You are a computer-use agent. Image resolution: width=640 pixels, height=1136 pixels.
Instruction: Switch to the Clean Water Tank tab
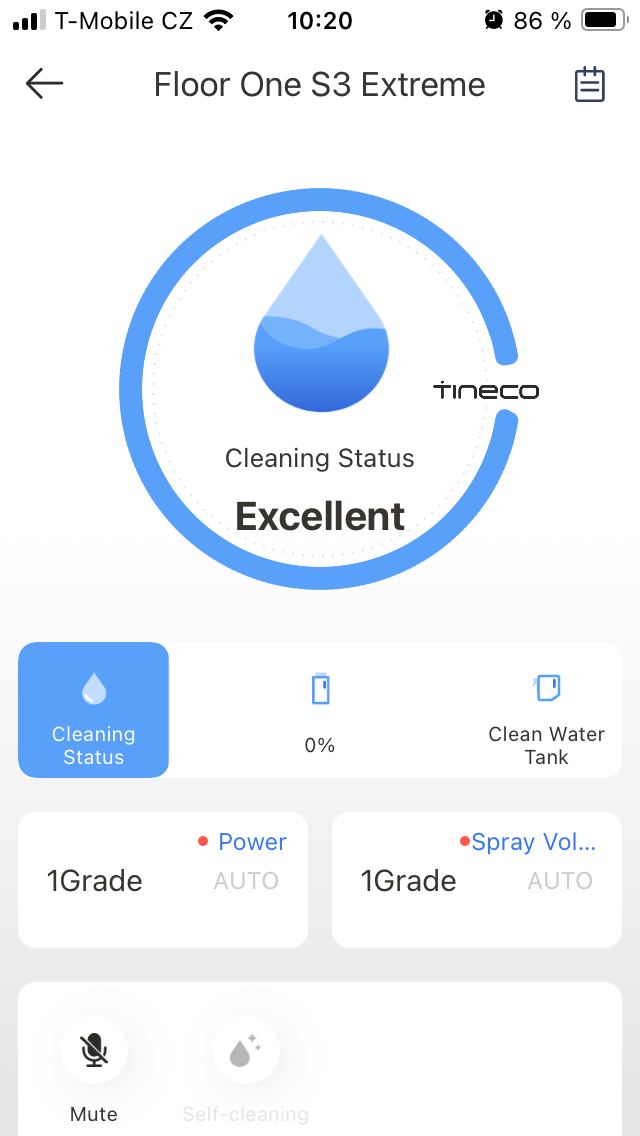546,710
